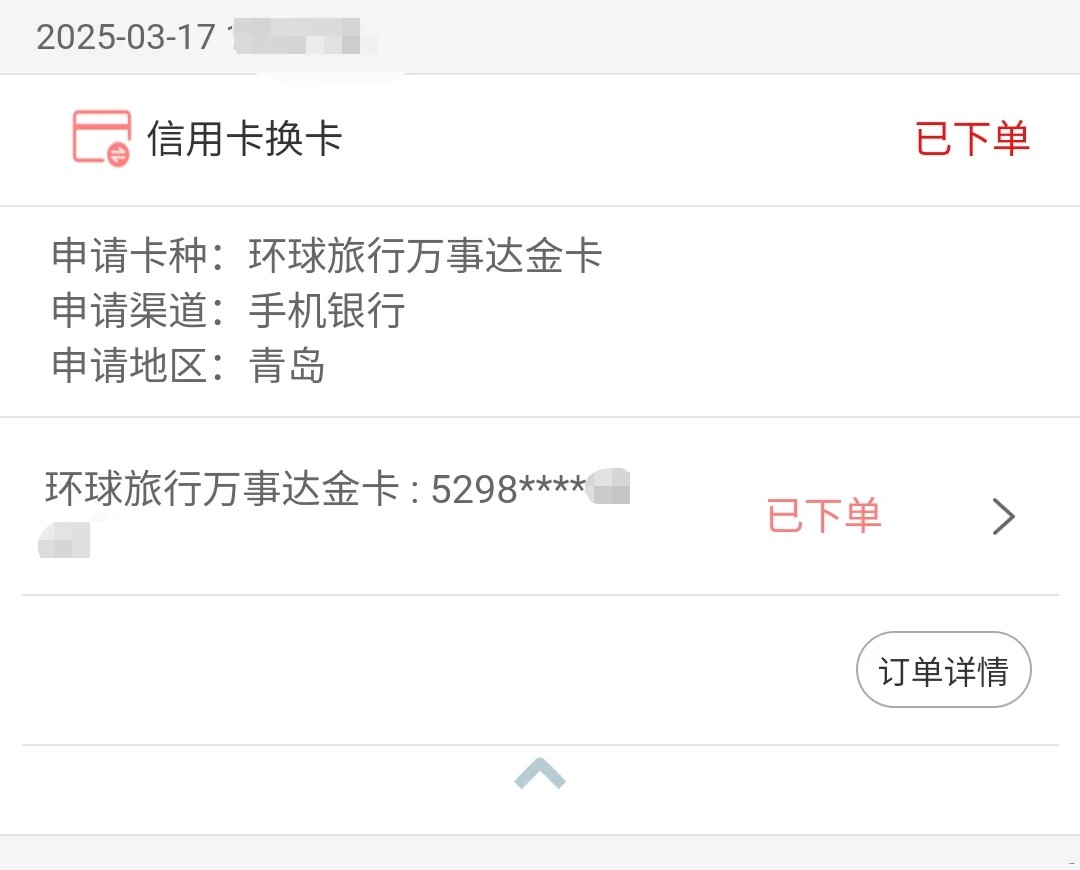Open the 环球旅行万事达金卡 5298 card row
Screen dimensions: 1080x870
[540, 515]
